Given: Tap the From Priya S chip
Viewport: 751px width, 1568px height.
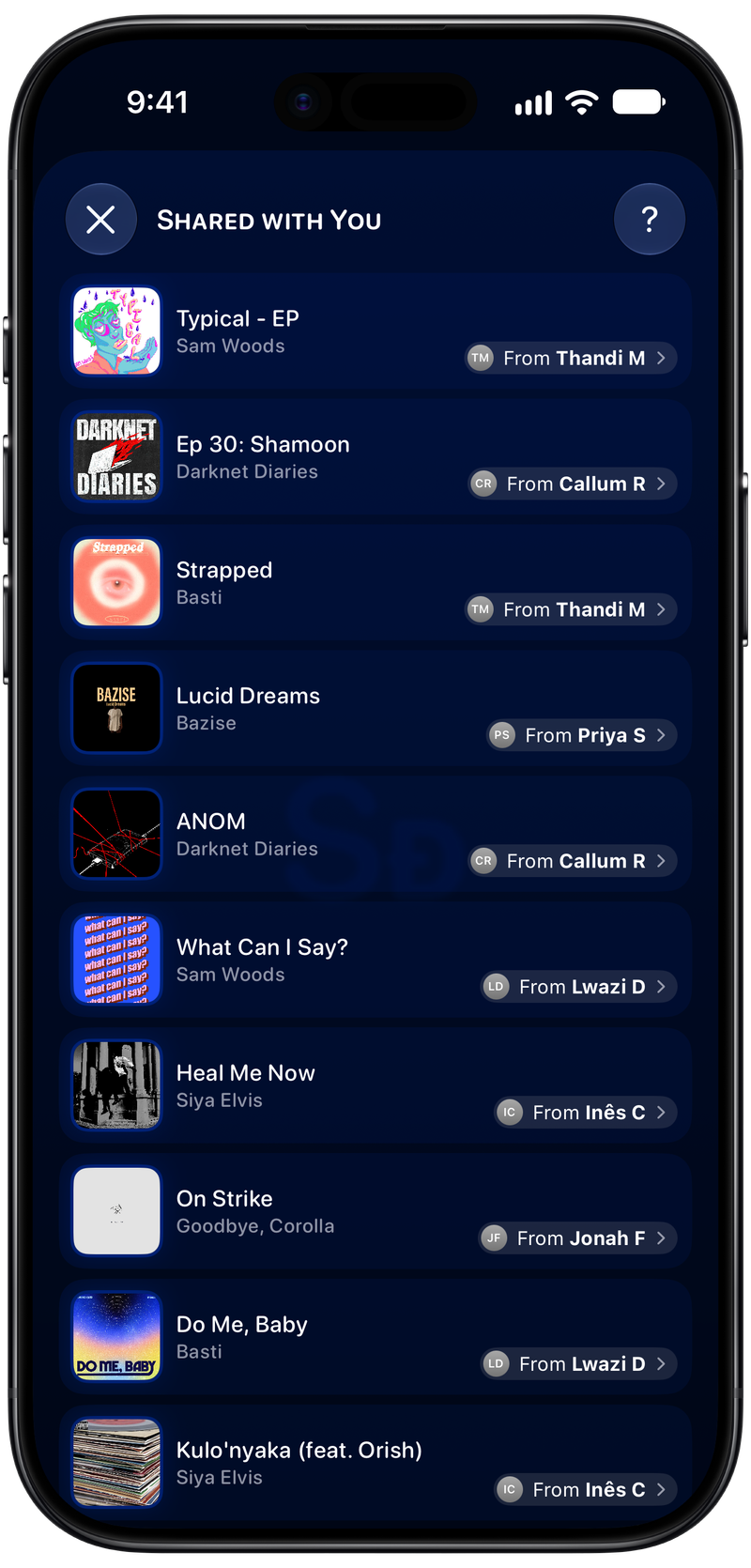Looking at the screenshot, I should [x=582, y=735].
